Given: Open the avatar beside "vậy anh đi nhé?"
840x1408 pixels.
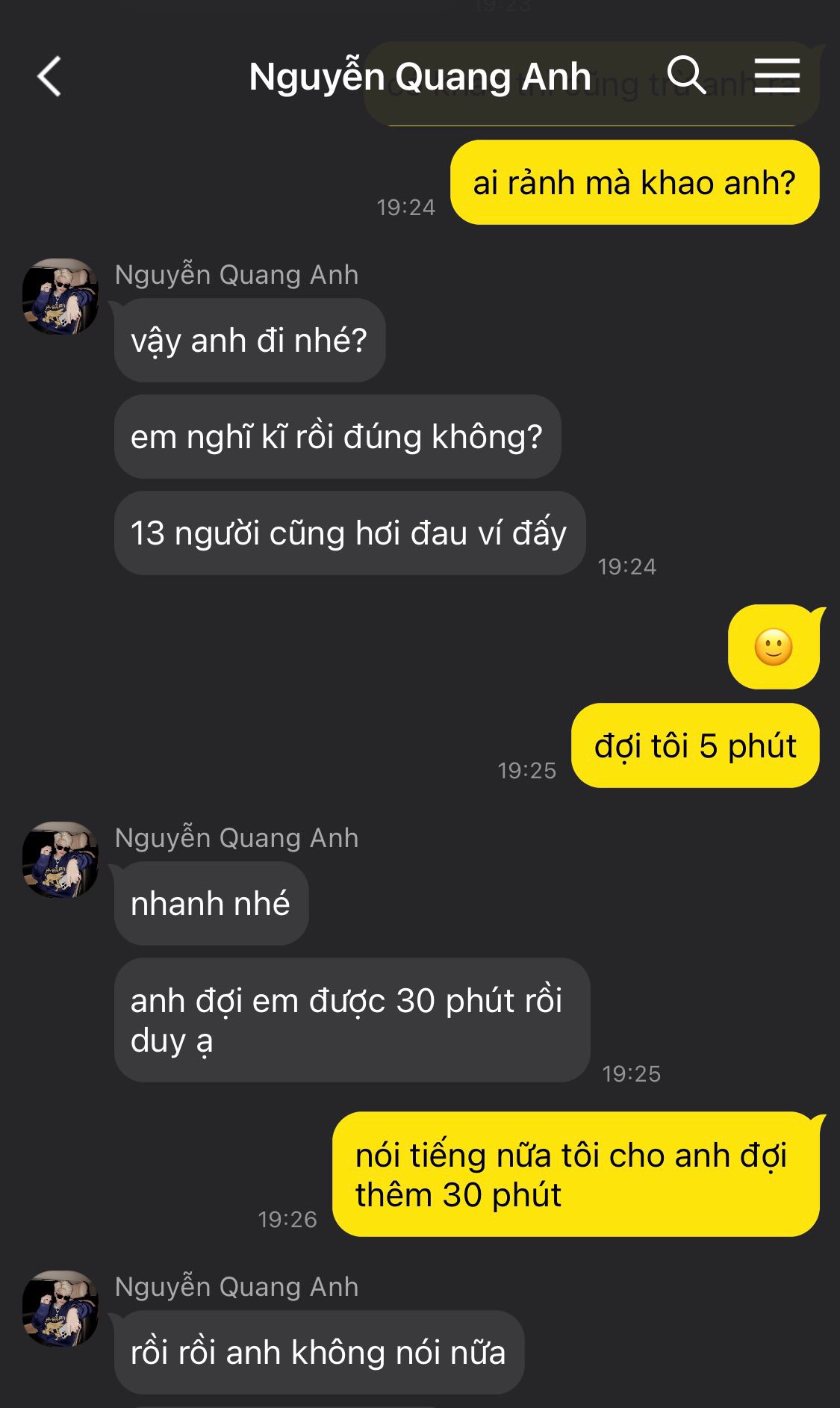Looking at the screenshot, I should 60,297.
